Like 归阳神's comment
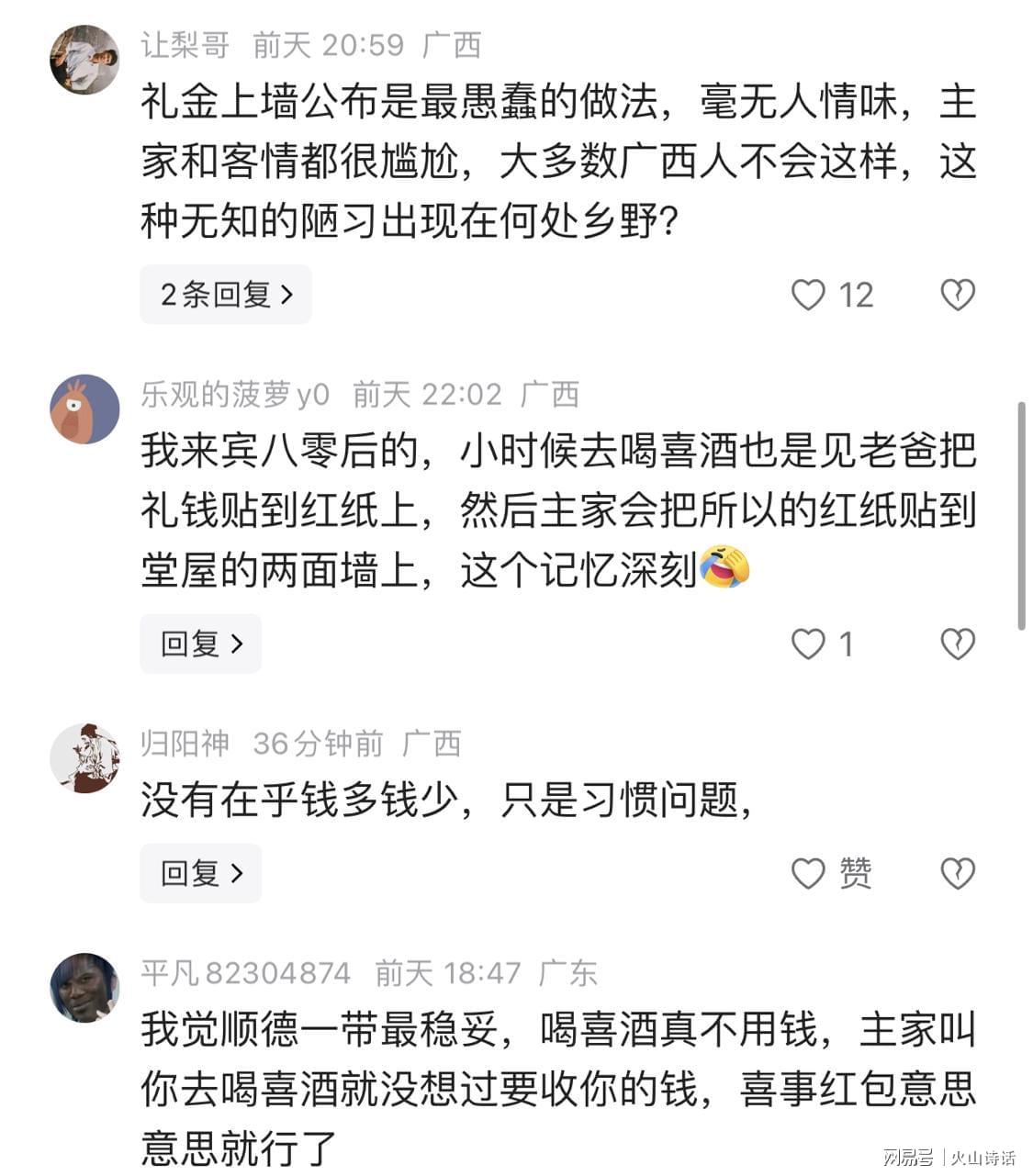 tap(809, 874)
